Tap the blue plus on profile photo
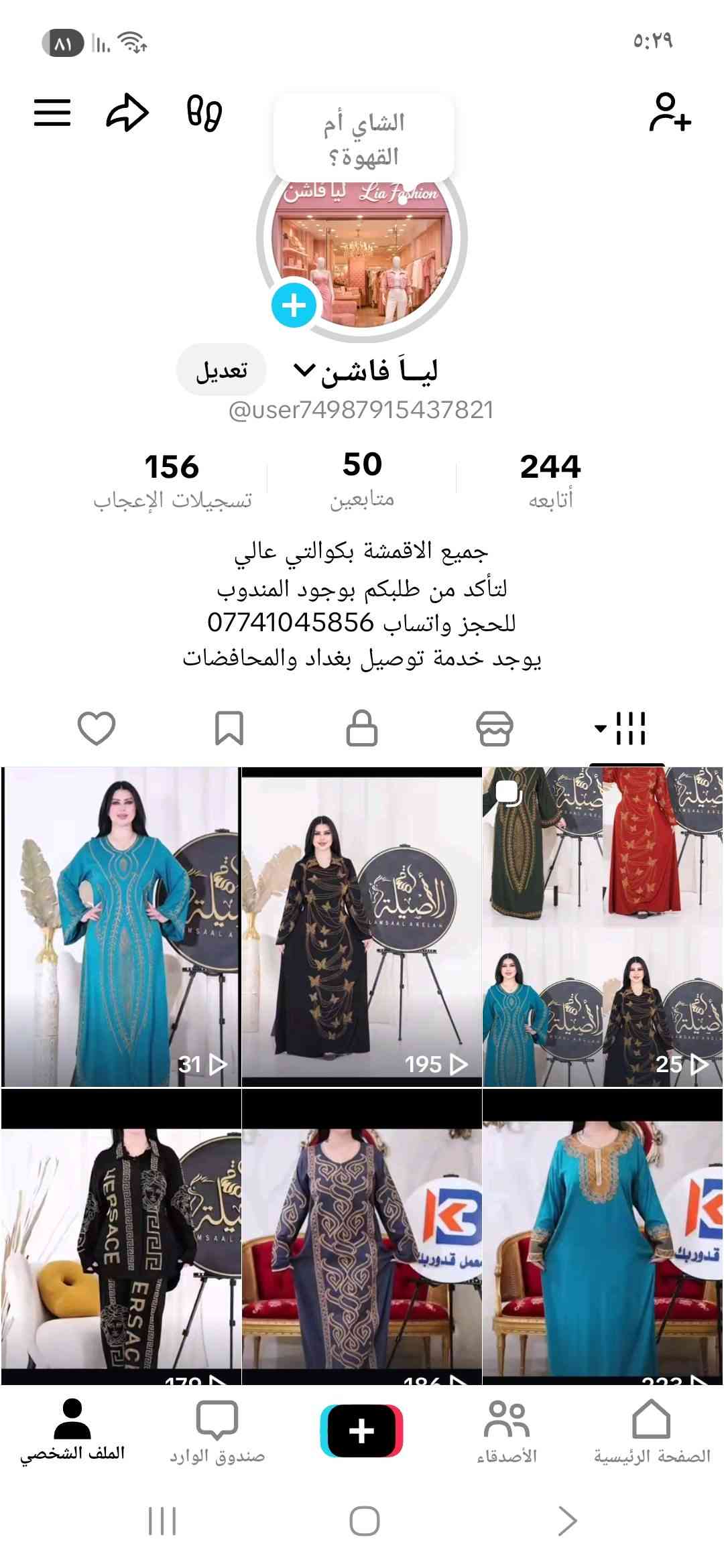This screenshot has width=724, height=1568. 294,306
